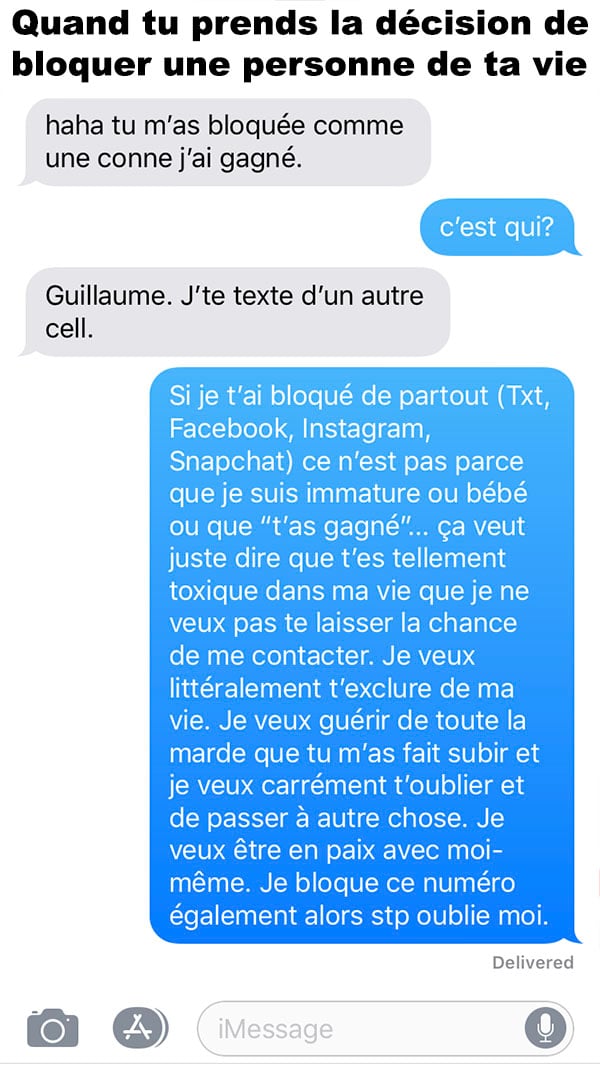Viewport: 600px width, 1067px height.
Task: Open the App Store apps drawer
Action: click(x=141, y=1028)
